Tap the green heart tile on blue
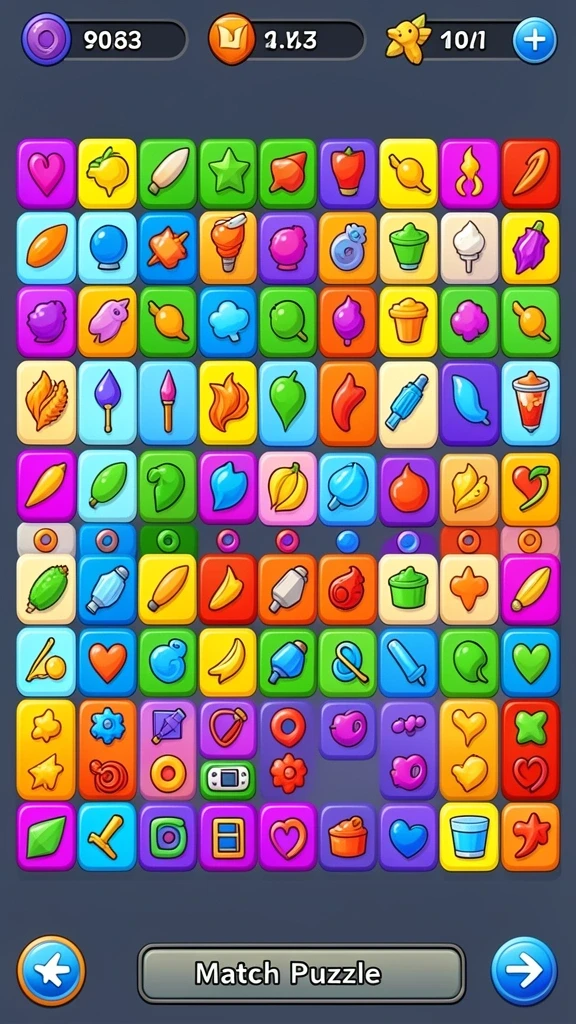This screenshot has height=1024, width=576. click(x=530, y=662)
